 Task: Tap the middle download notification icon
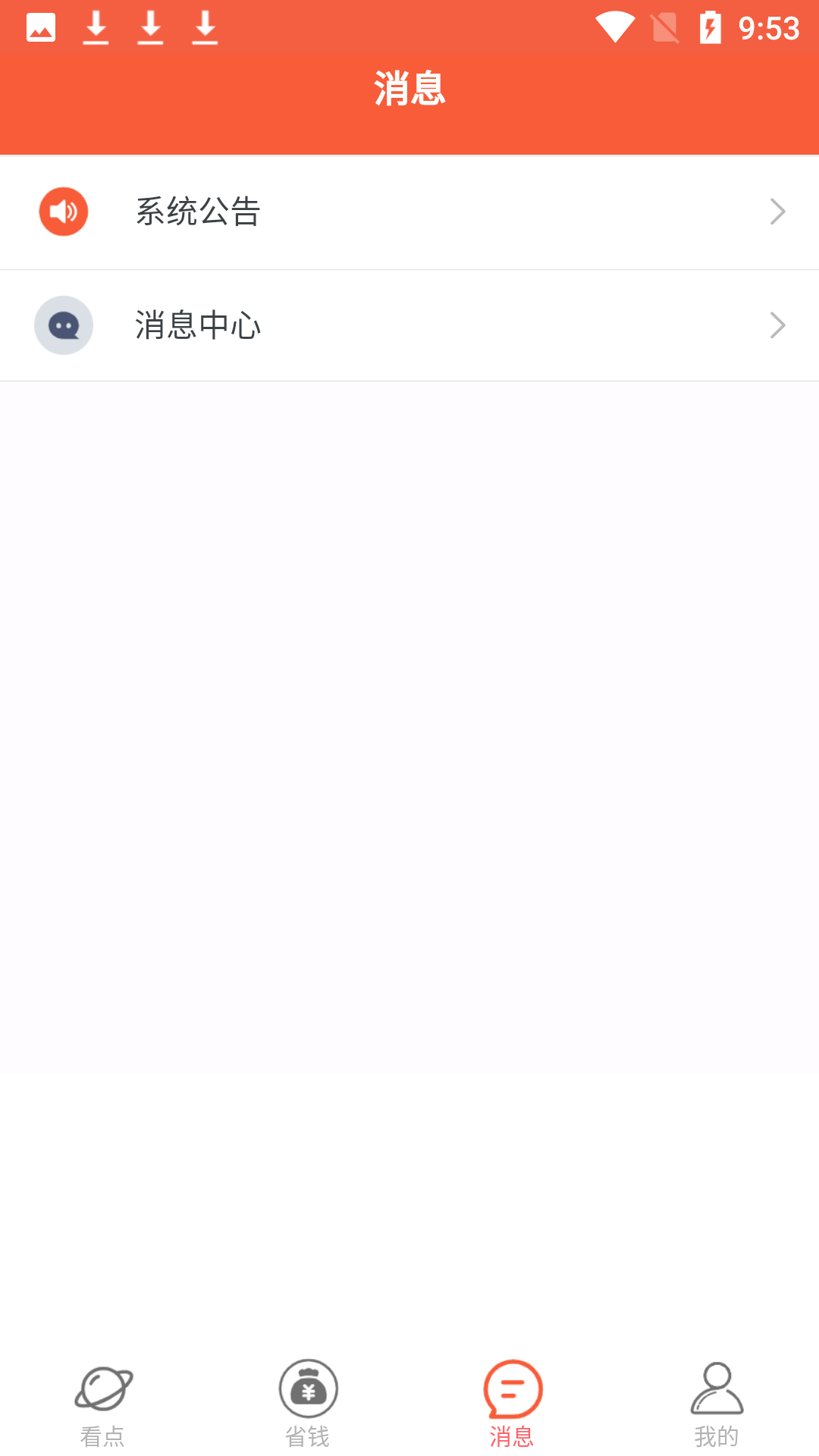click(150, 27)
